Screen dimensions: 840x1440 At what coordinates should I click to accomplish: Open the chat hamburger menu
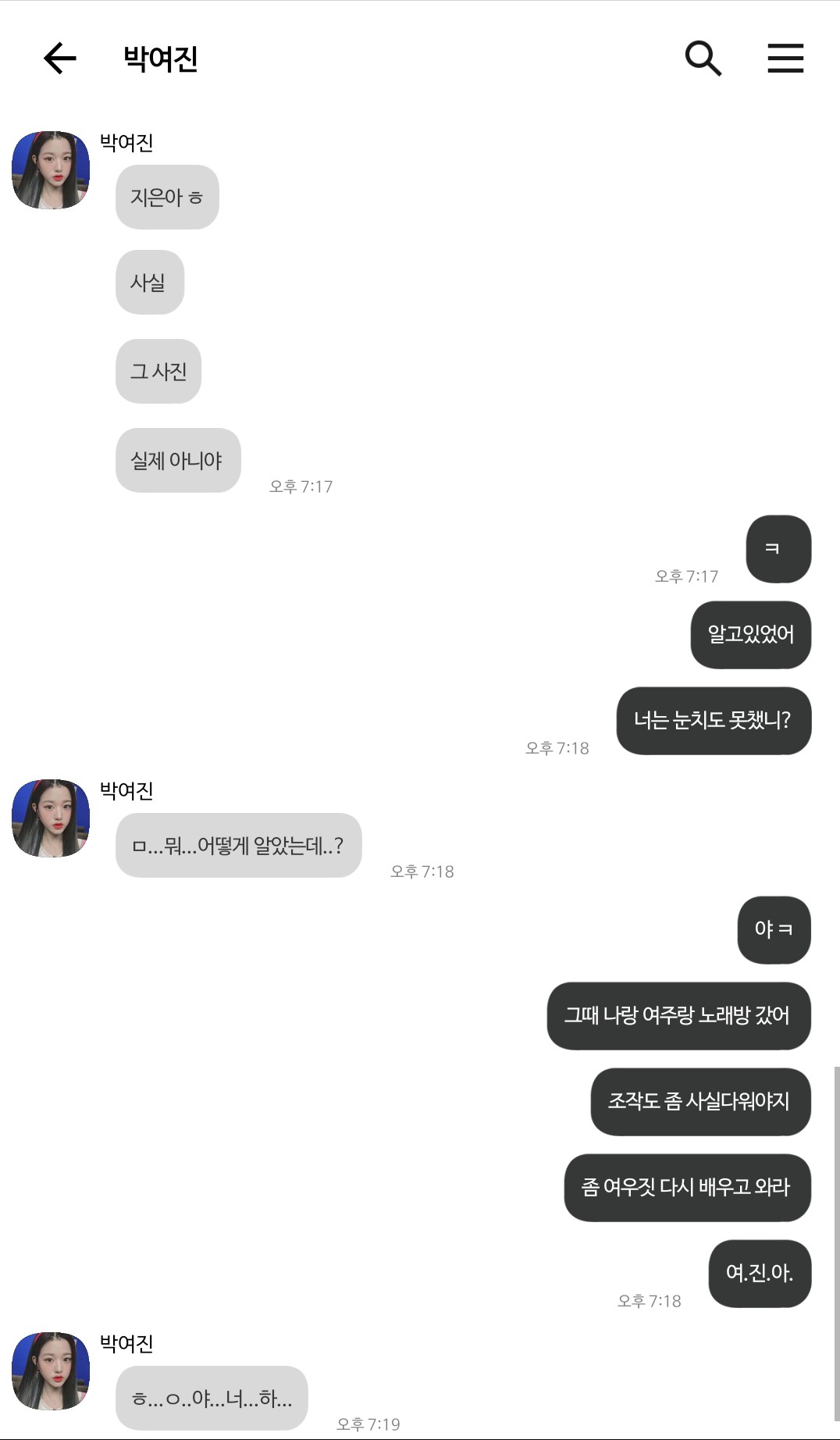coord(785,59)
